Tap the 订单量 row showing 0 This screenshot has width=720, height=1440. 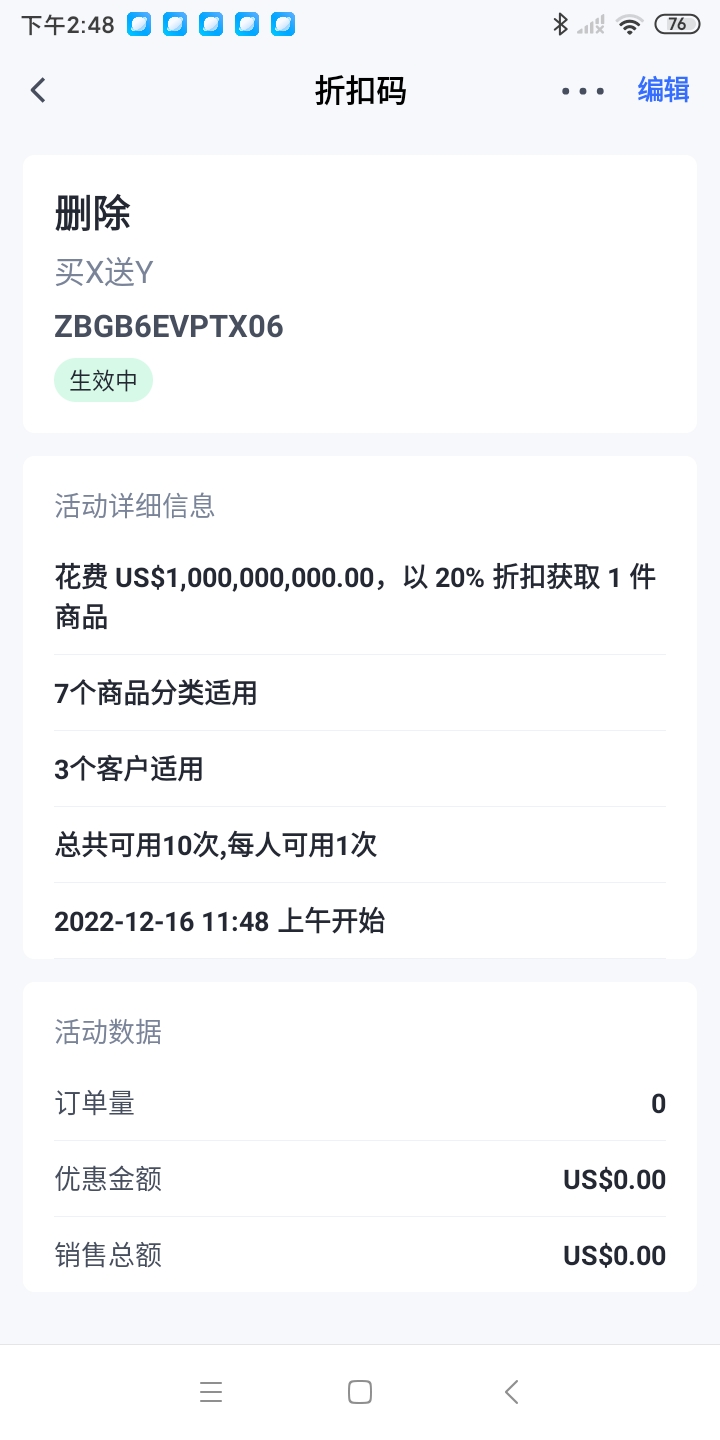point(360,1103)
